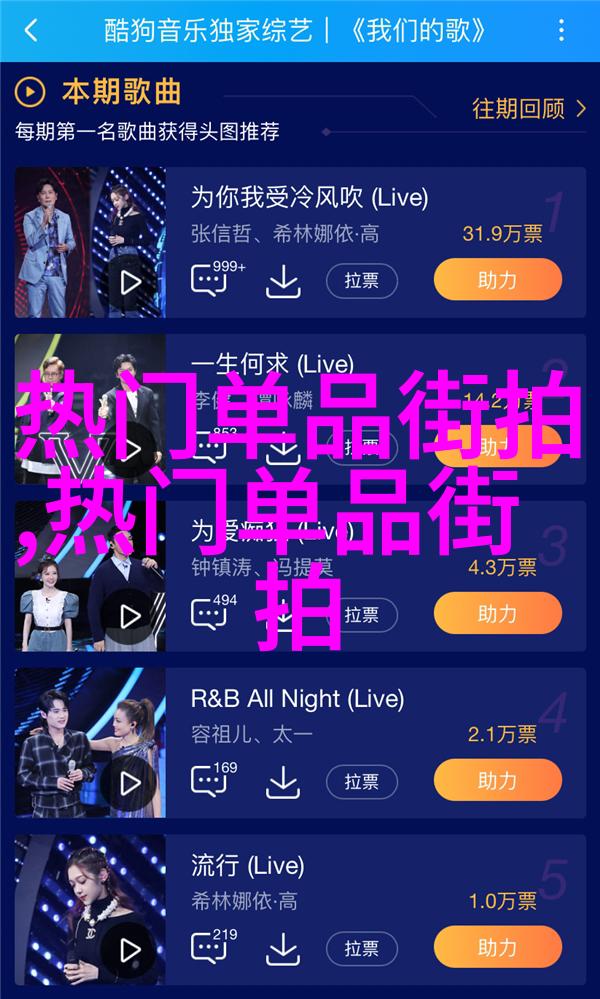The image size is (600, 999).
Task: Tap 助力 for 为你我受冷风吹
Action: point(497,280)
